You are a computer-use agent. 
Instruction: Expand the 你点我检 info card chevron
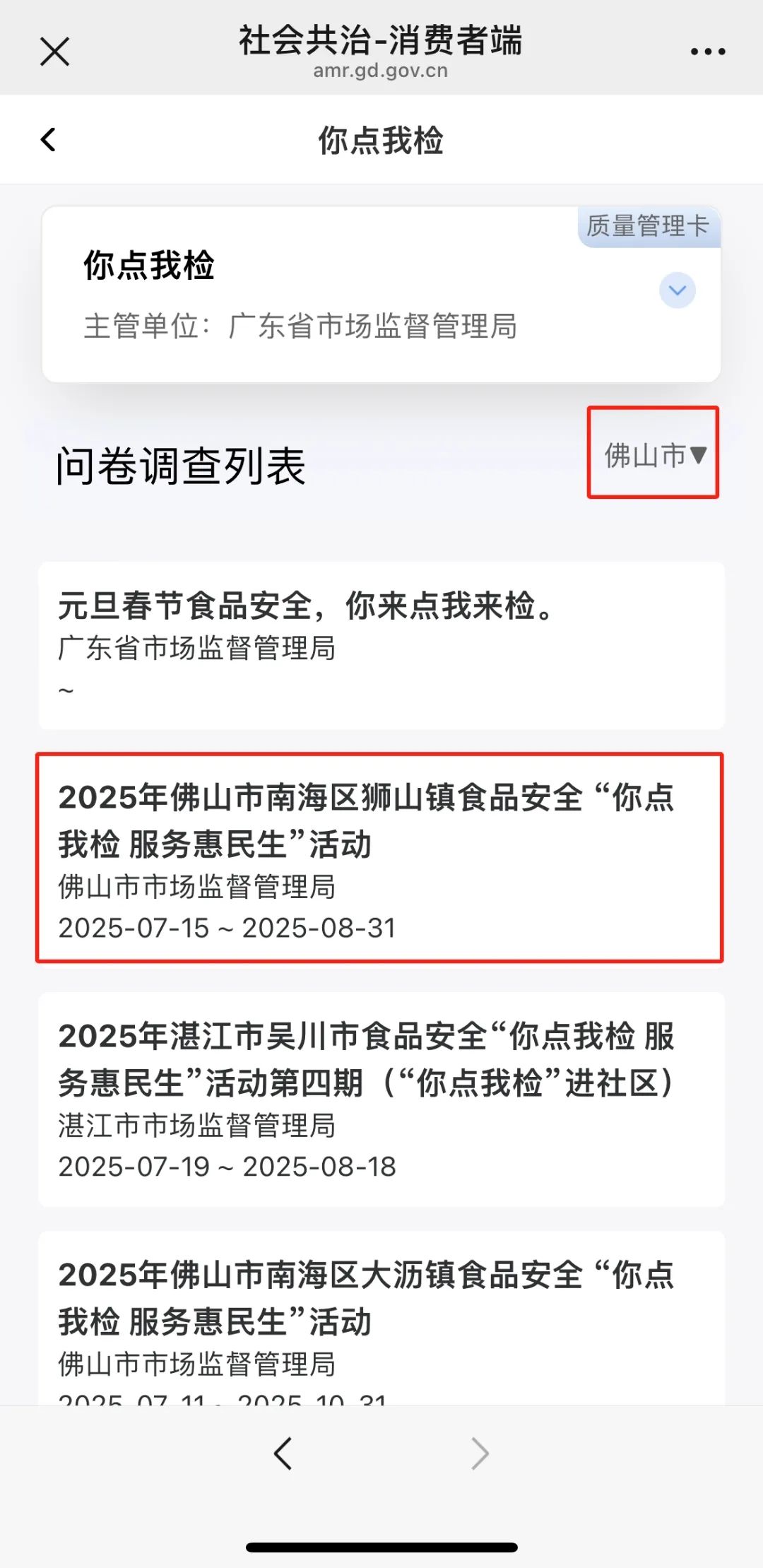[677, 290]
